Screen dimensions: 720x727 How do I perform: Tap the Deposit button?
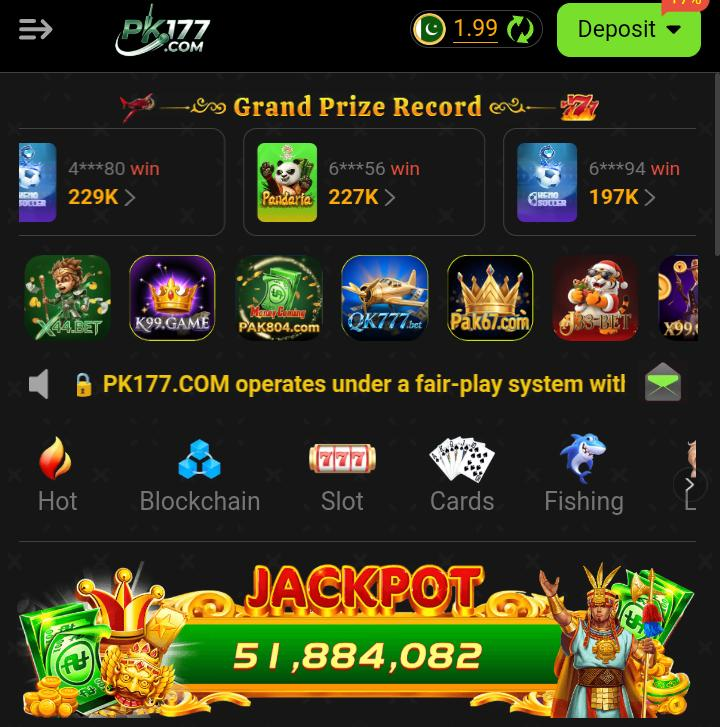point(628,30)
